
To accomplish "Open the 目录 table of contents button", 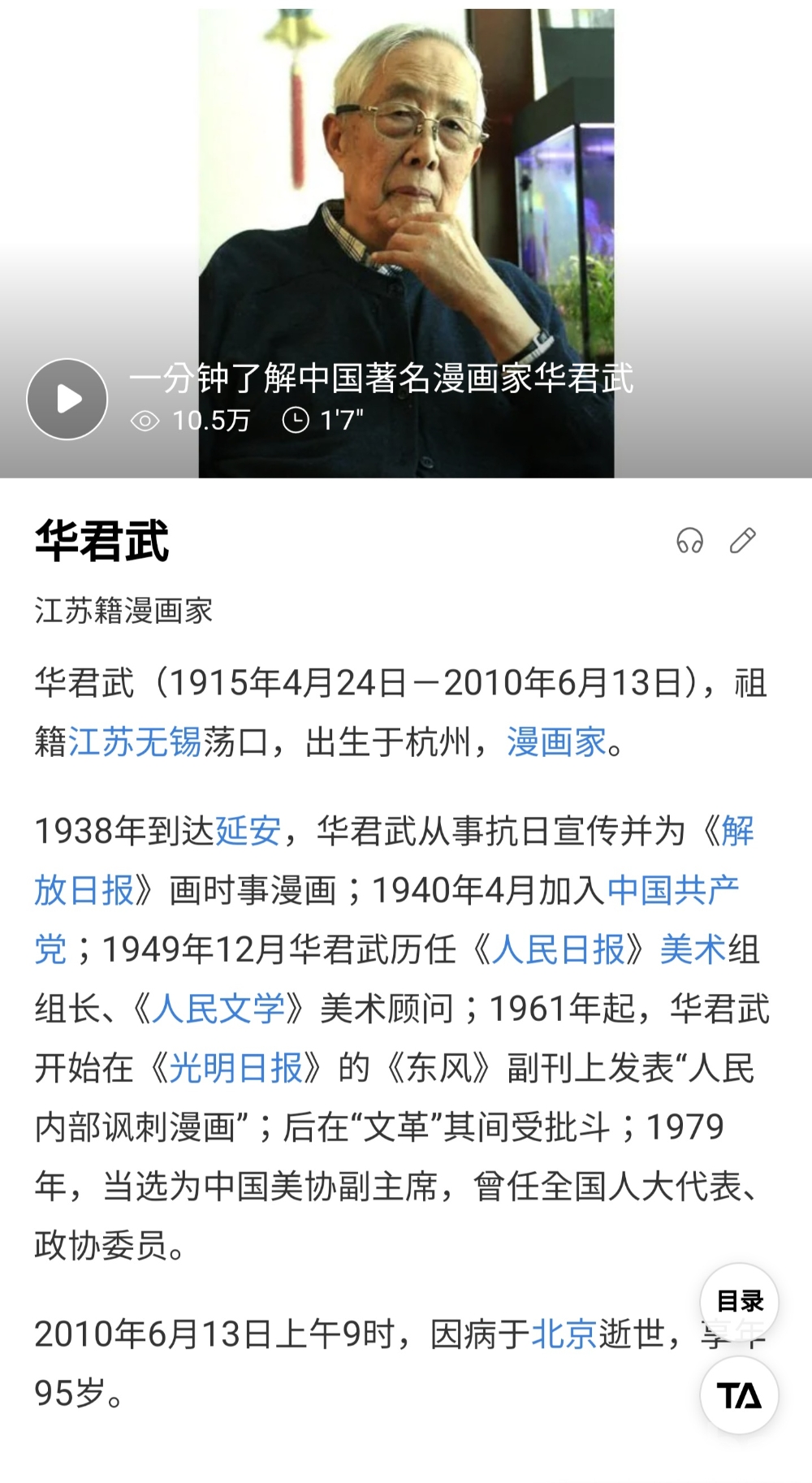I will click(739, 1302).
